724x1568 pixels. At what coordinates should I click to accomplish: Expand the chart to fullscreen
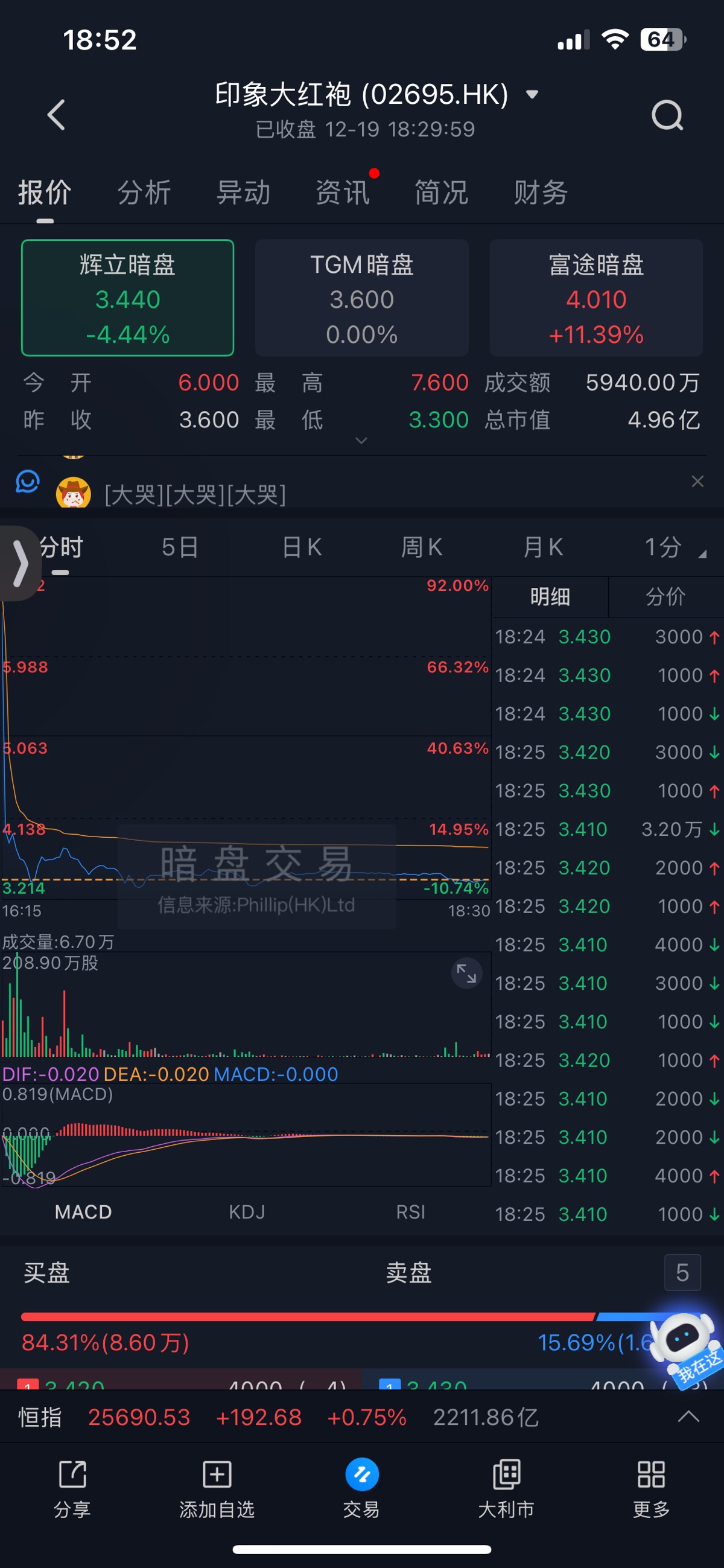pyautogui.click(x=466, y=974)
